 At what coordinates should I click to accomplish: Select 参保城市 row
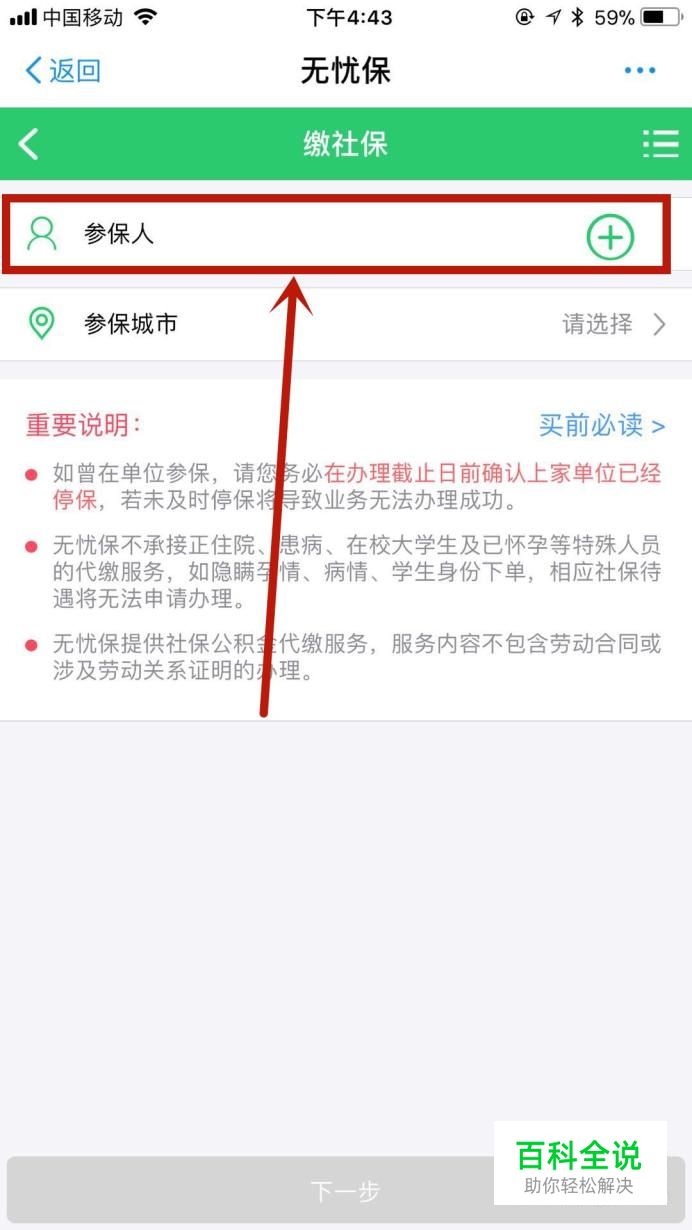coord(346,324)
